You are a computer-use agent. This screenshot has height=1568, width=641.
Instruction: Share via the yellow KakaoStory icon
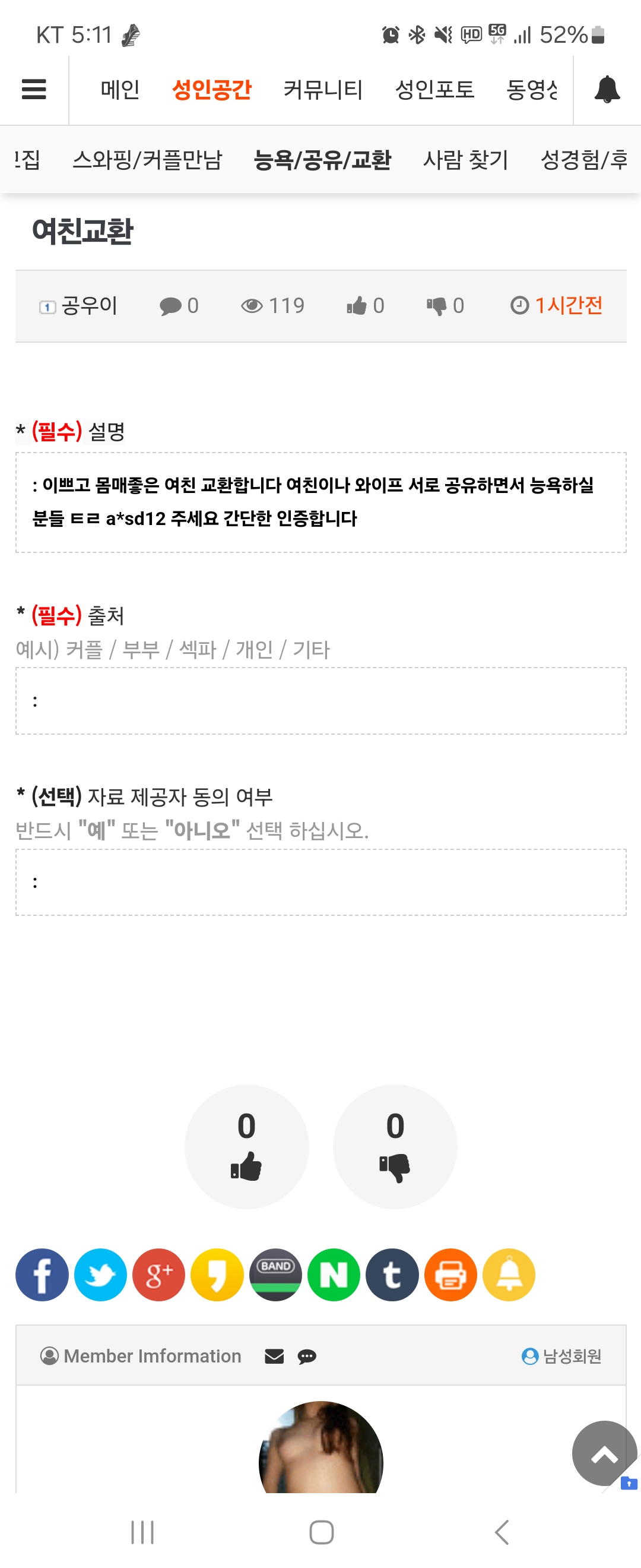217,1275
